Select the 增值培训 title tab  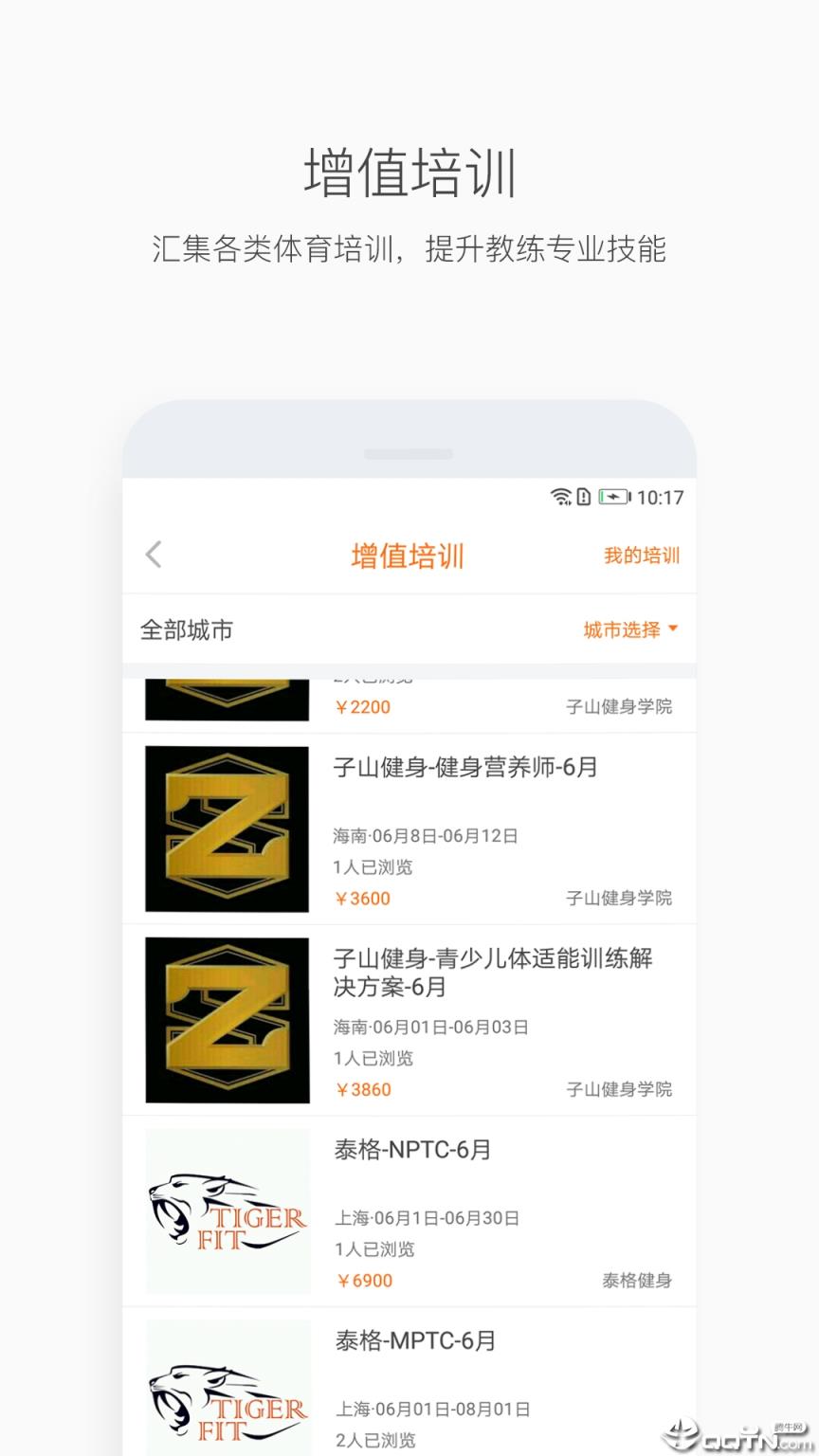408,555
